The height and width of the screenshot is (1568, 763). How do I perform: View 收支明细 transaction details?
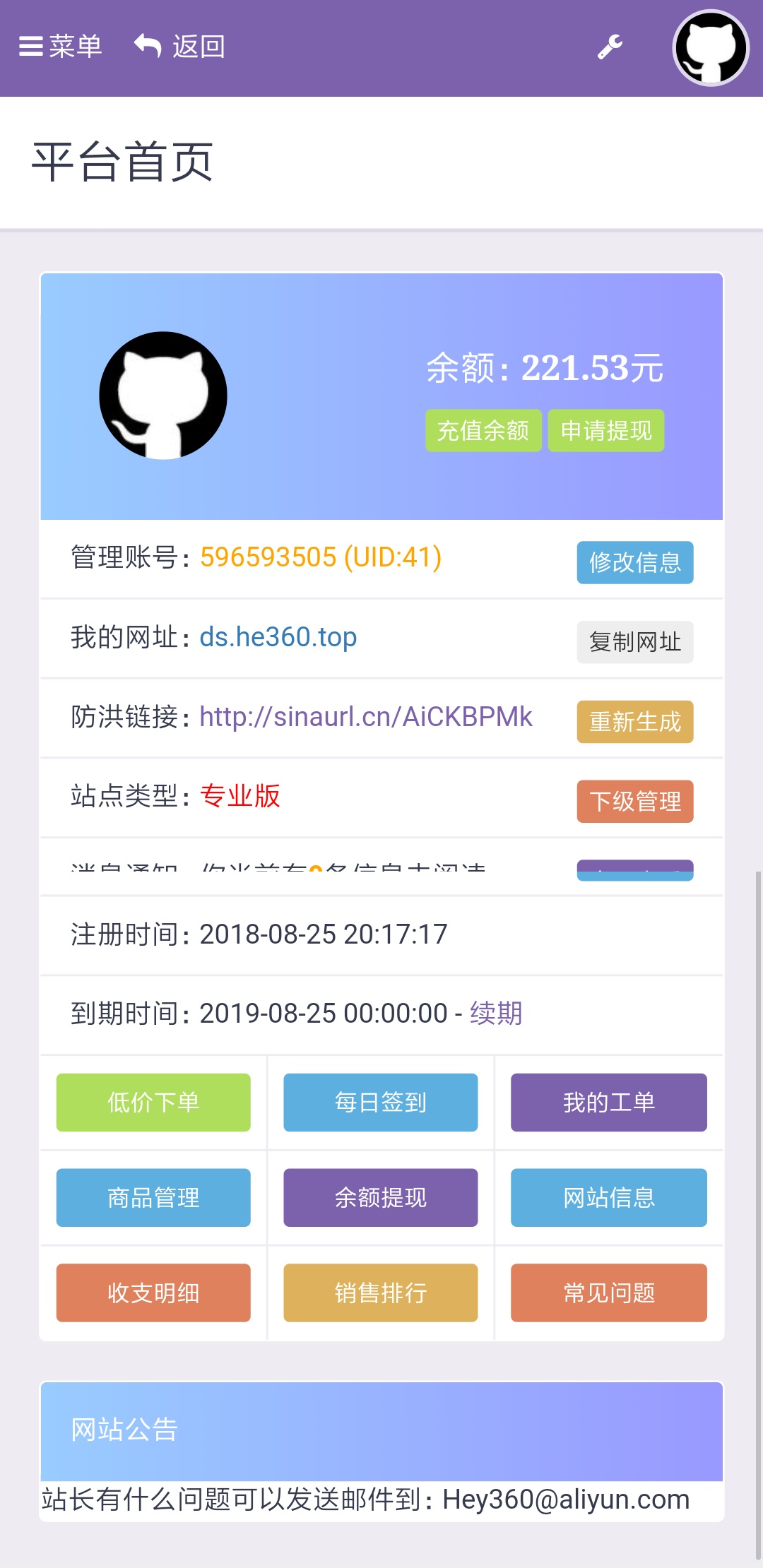click(153, 1293)
